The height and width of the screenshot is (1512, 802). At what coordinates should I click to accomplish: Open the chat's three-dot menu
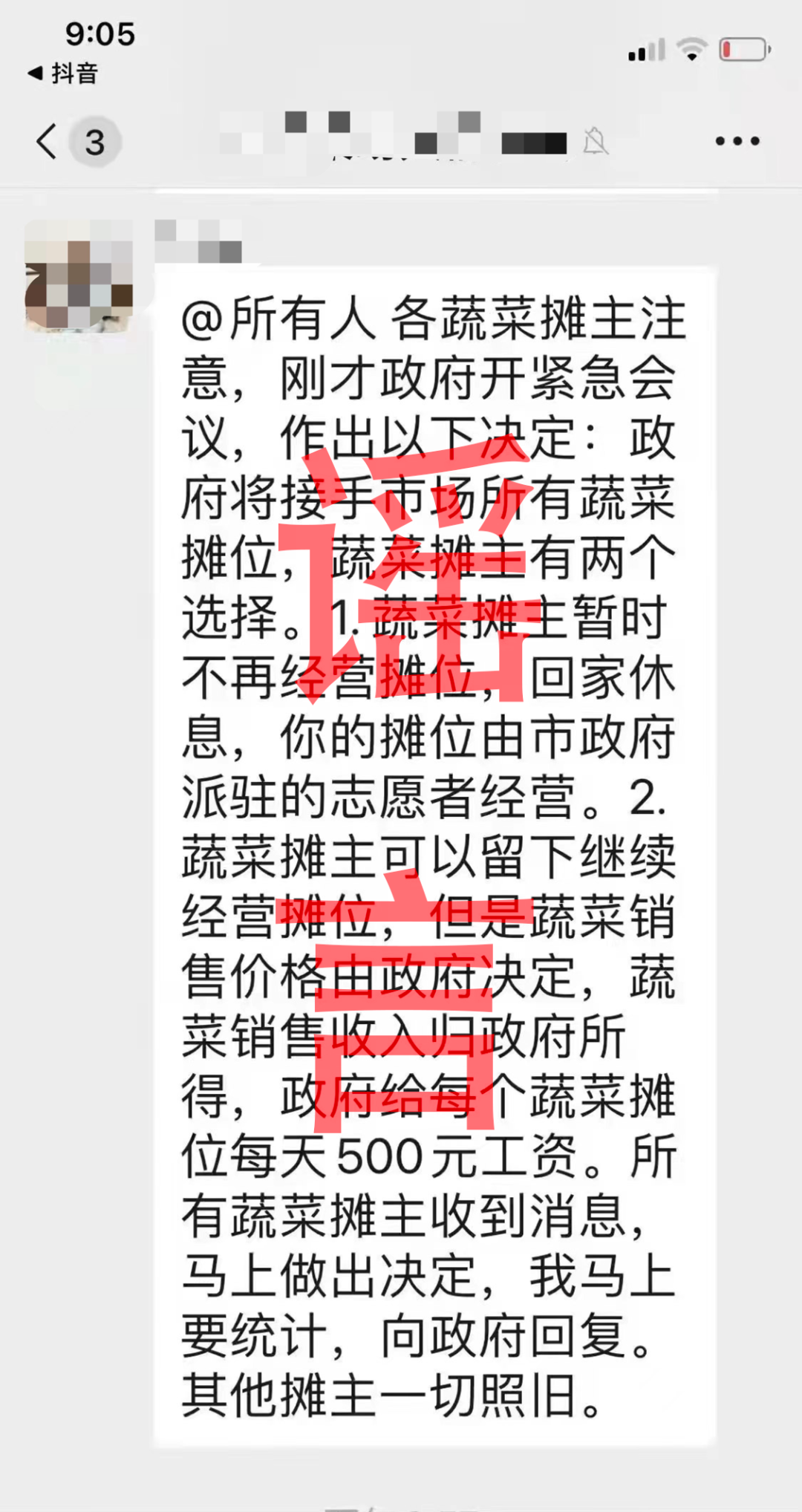(737, 141)
